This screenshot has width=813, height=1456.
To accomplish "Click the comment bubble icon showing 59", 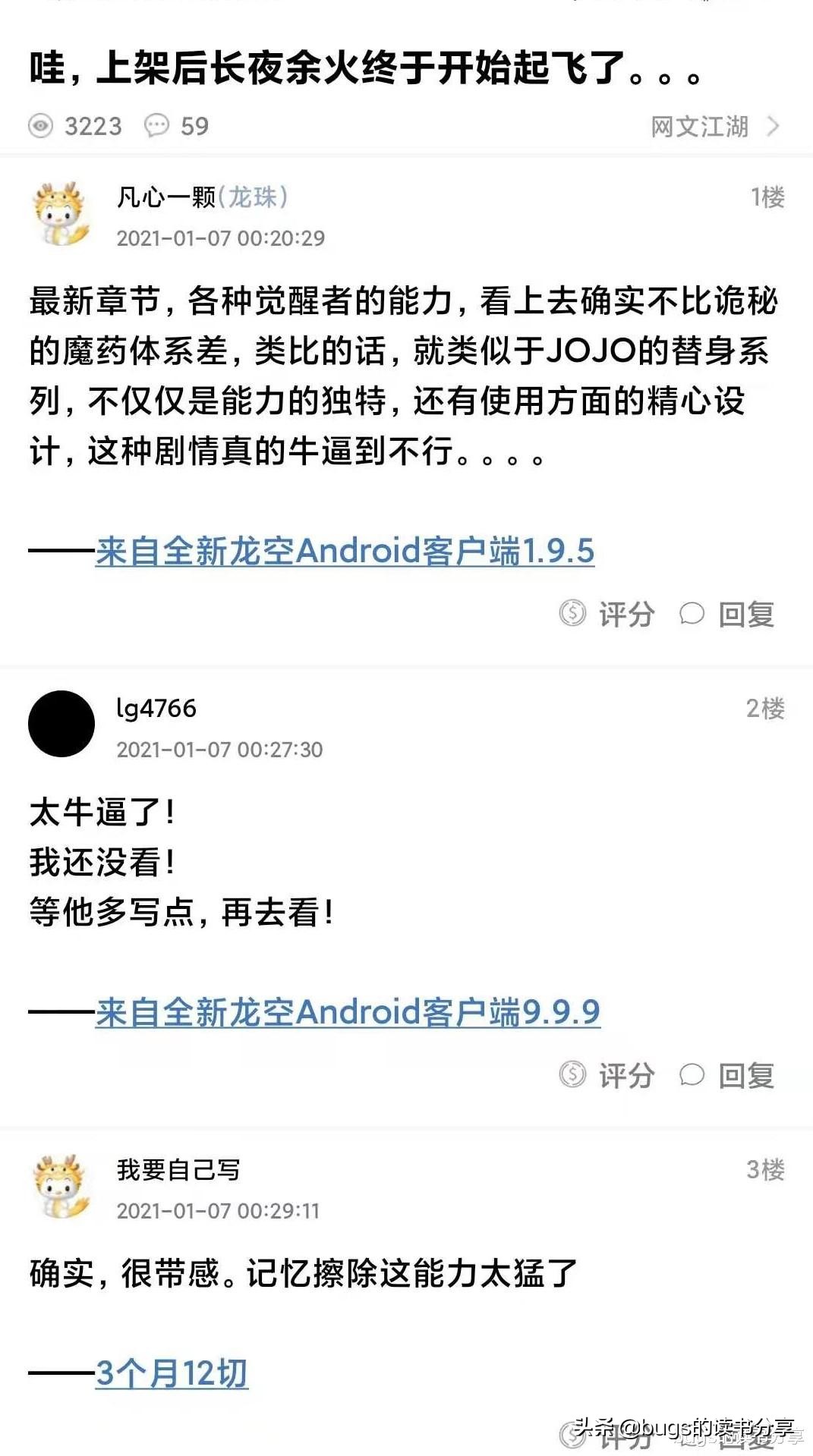I will click(x=157, y=126).
